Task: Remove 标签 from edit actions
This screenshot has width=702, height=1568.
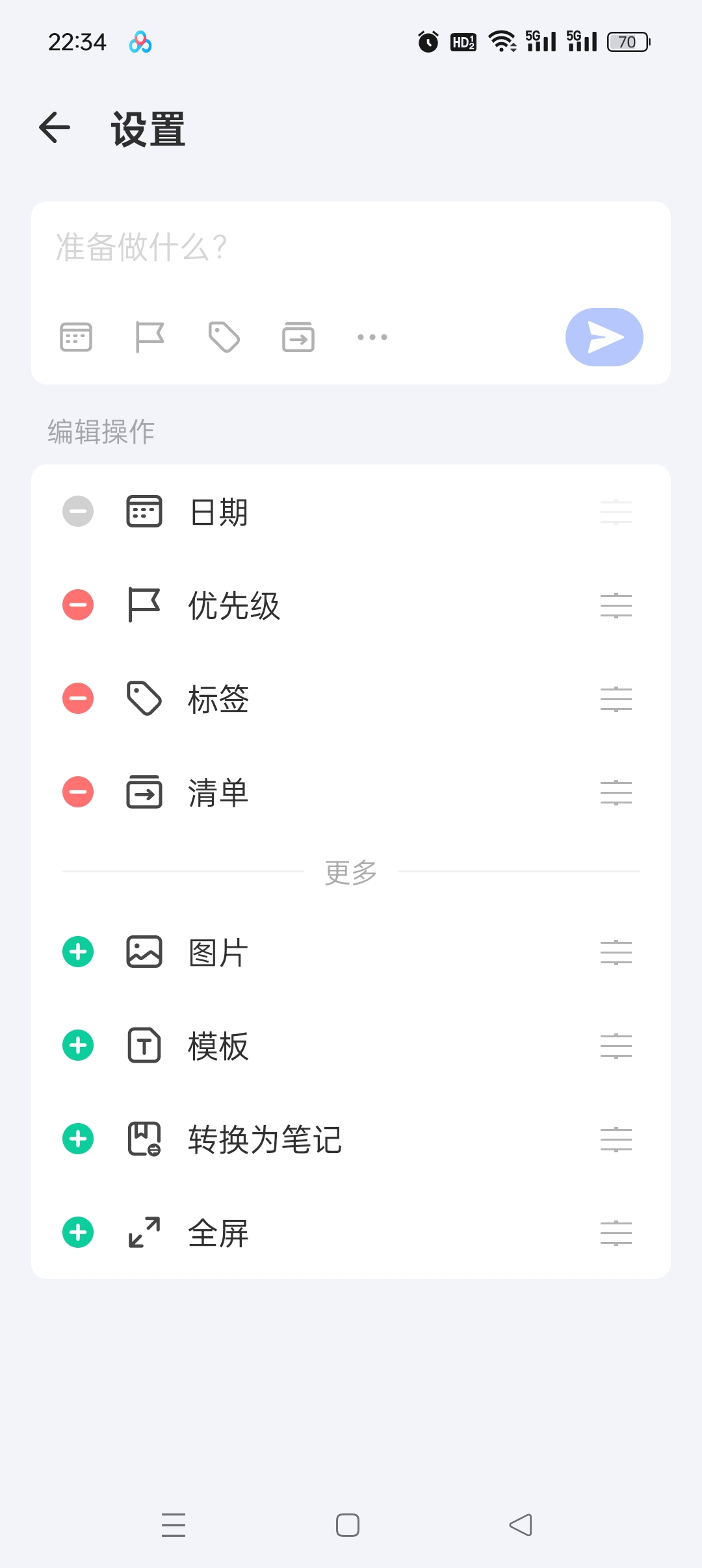Action: [x=77, y=699]
